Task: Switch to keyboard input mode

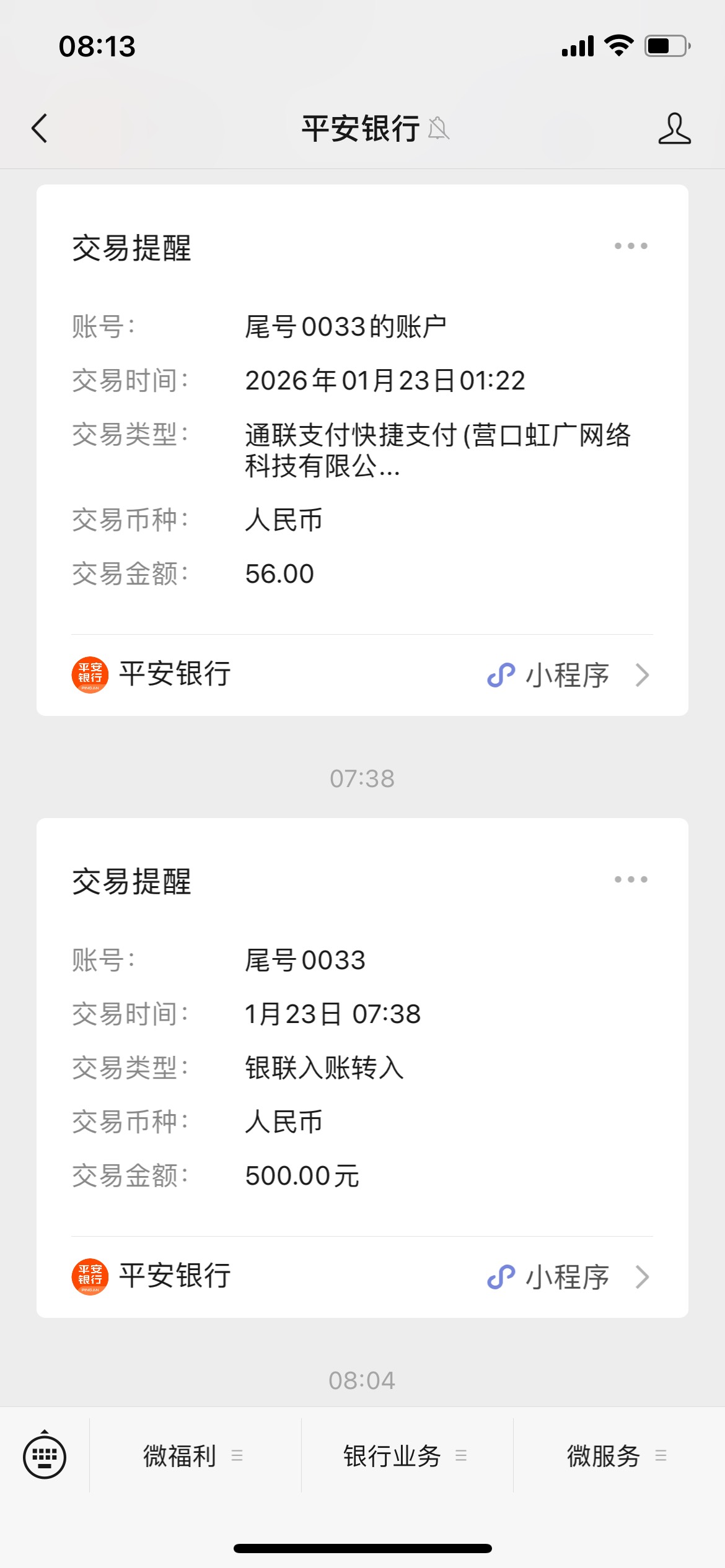Action: pos(45,1455)
